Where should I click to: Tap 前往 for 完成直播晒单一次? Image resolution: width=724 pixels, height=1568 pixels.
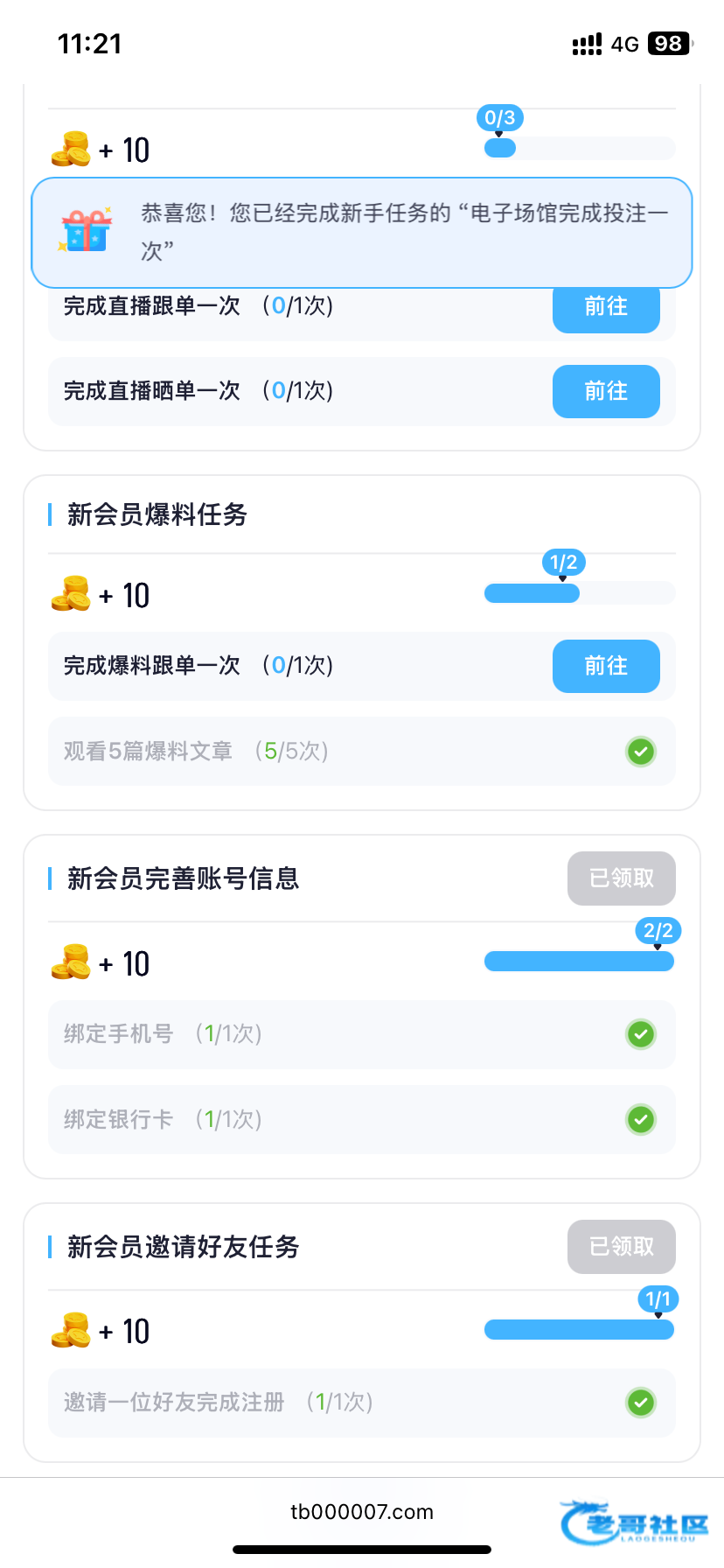pos(605,391)
